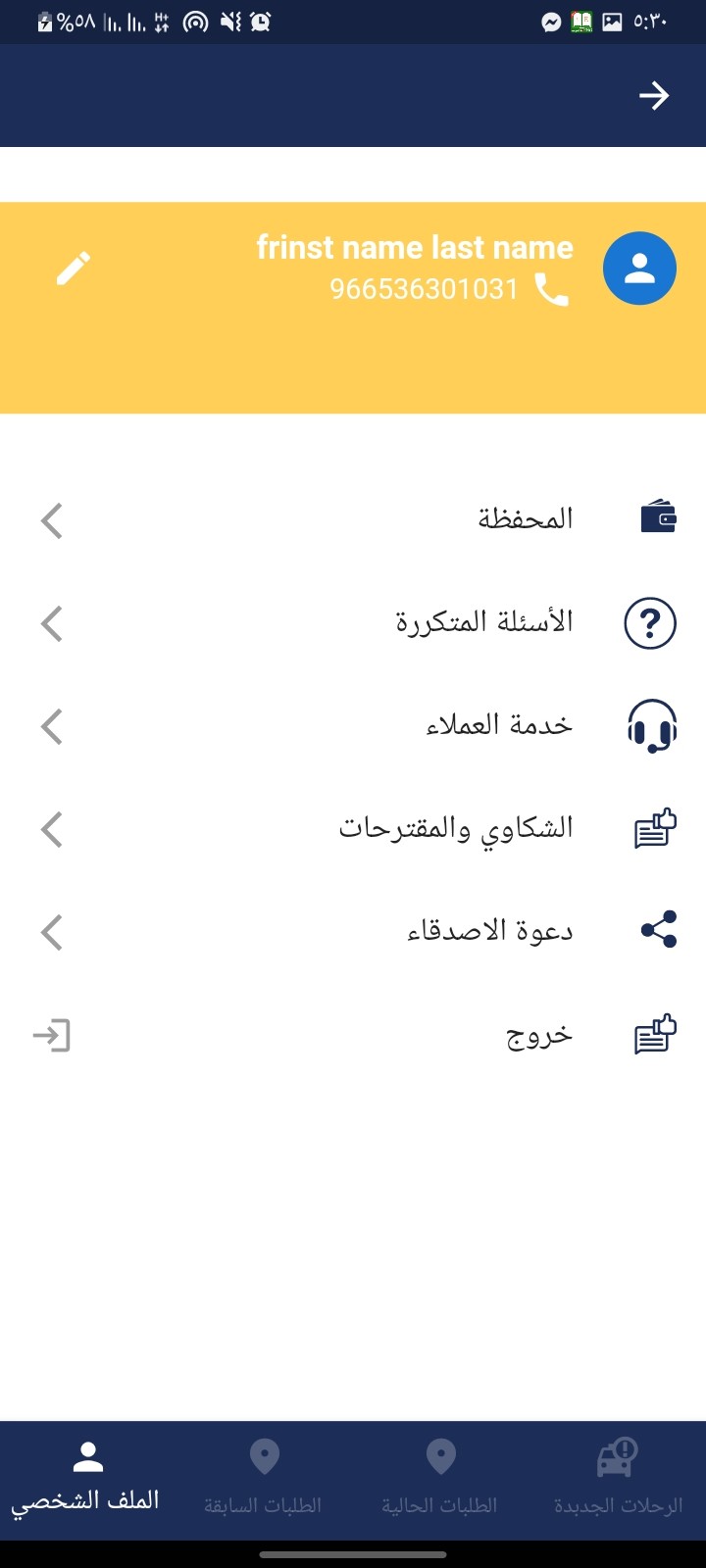Open الشكاوي والمقترحات complaints row

click(x=353, y=829)
